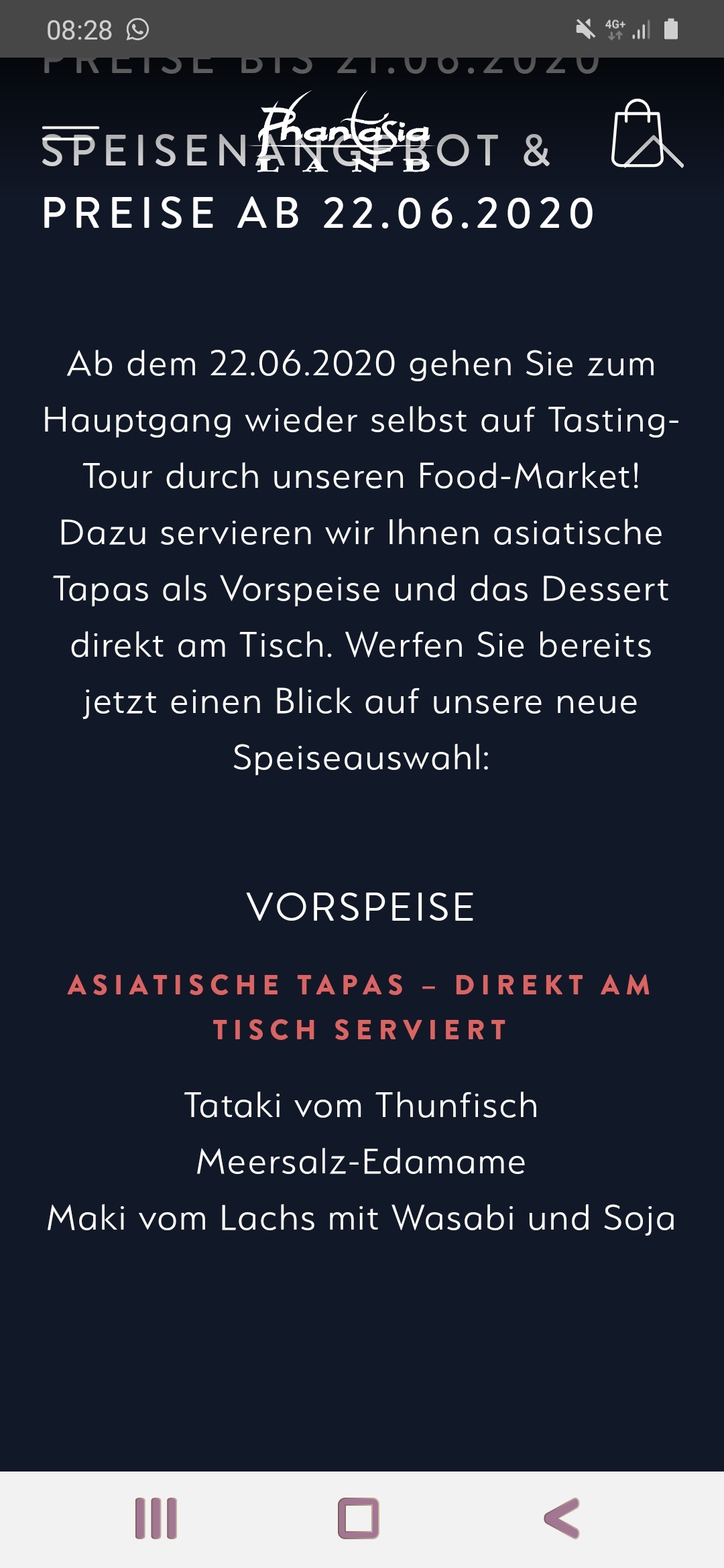Tap the Phantasialand logo

343,133
